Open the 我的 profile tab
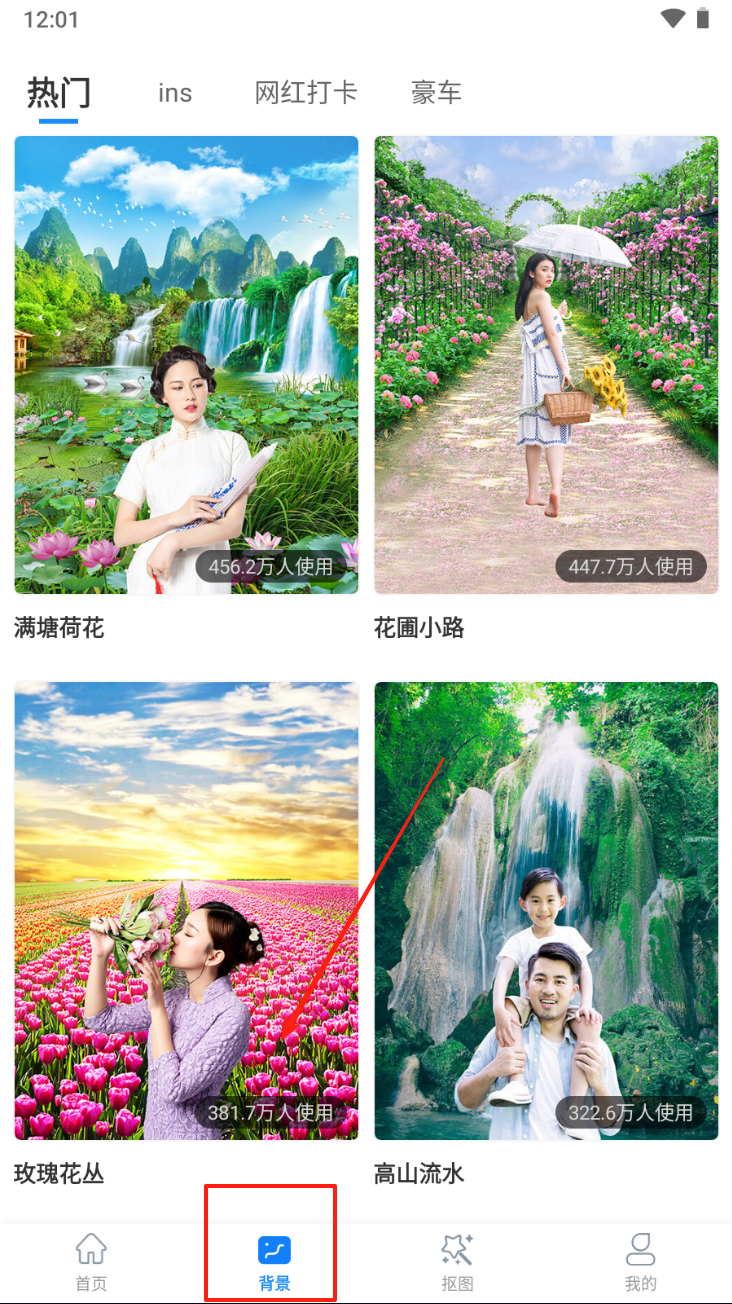This screenshot has width=732, height=1304. pos(640,1262)
